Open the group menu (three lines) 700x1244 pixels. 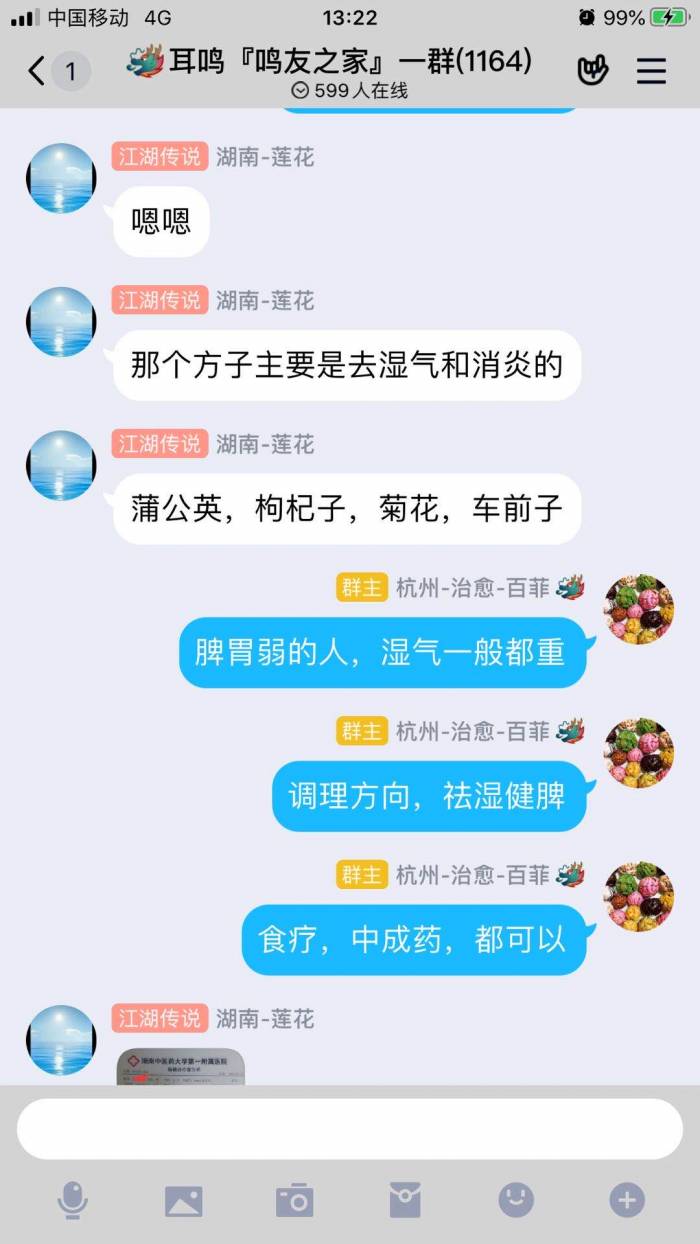[651, 71]
